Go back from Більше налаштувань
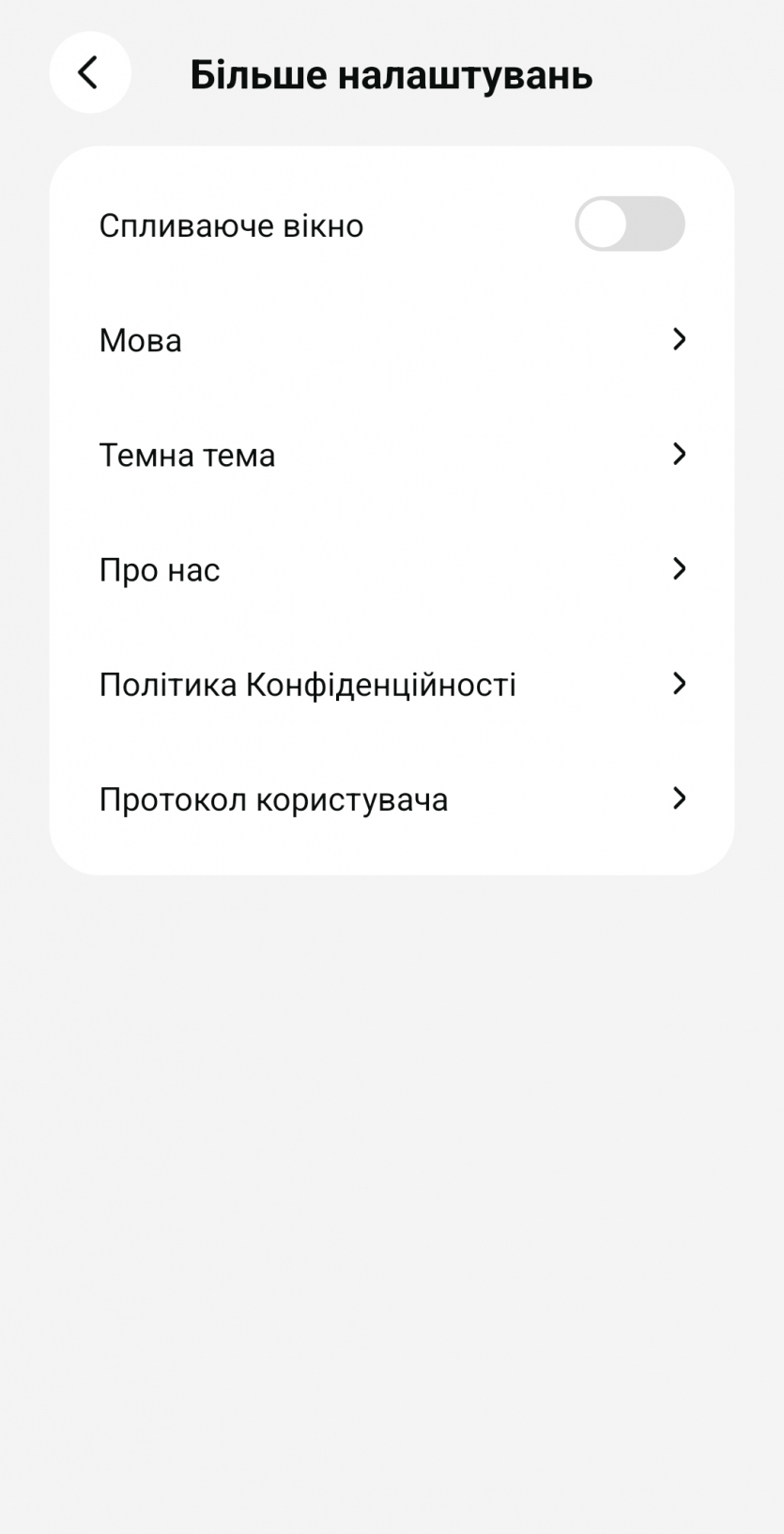 89,72
